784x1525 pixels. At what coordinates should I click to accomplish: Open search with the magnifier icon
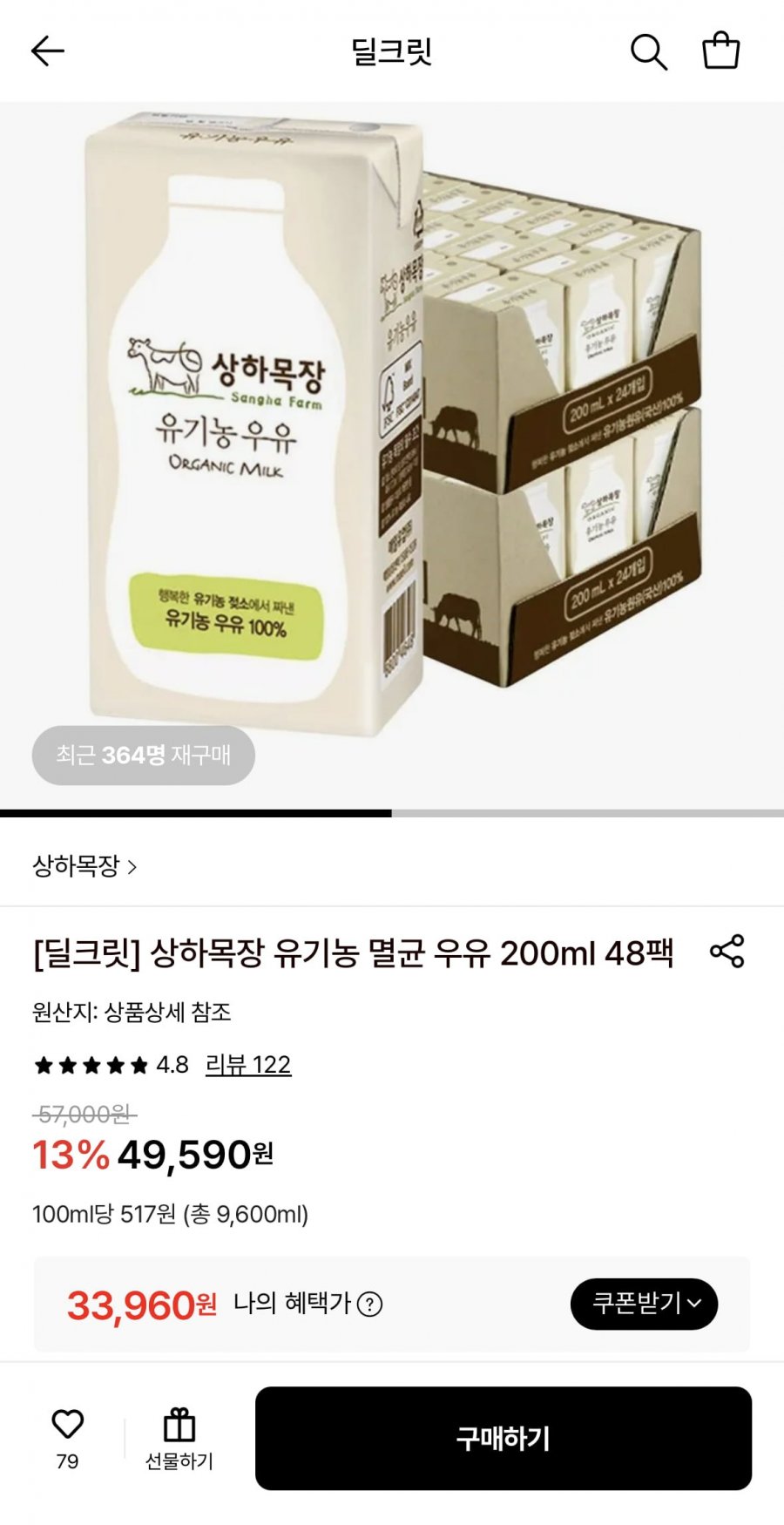[x=648, y=51]
